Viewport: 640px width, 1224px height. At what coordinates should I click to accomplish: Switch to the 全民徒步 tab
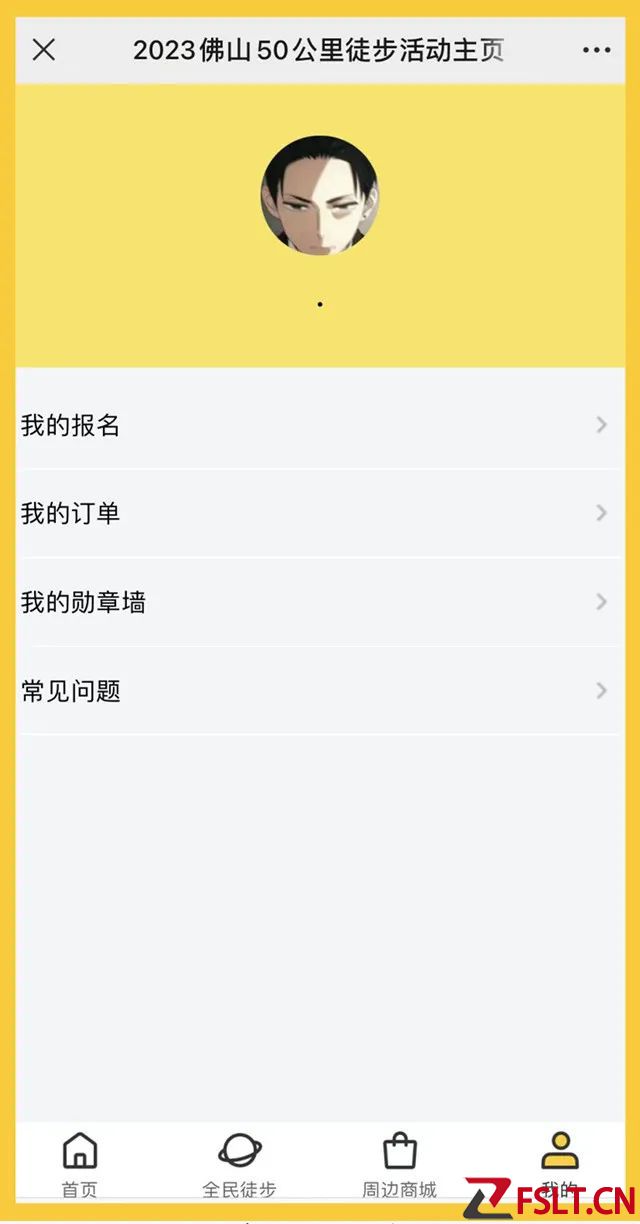239,1162
